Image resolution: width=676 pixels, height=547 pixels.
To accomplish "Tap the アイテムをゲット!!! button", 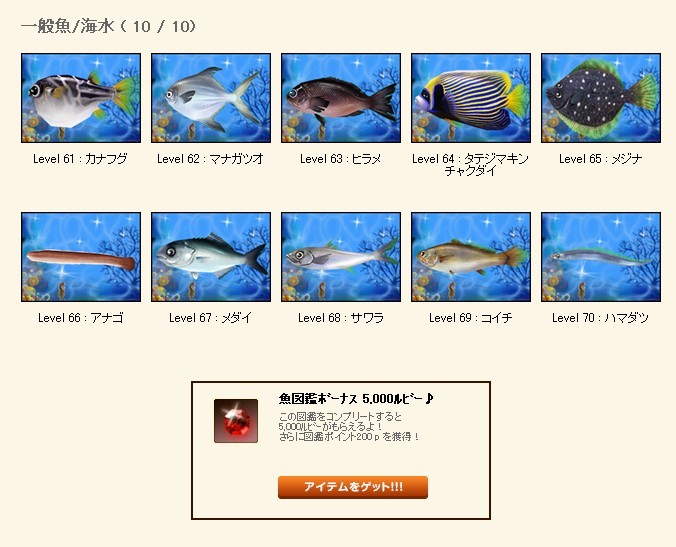I will click(x=352, y=487).
